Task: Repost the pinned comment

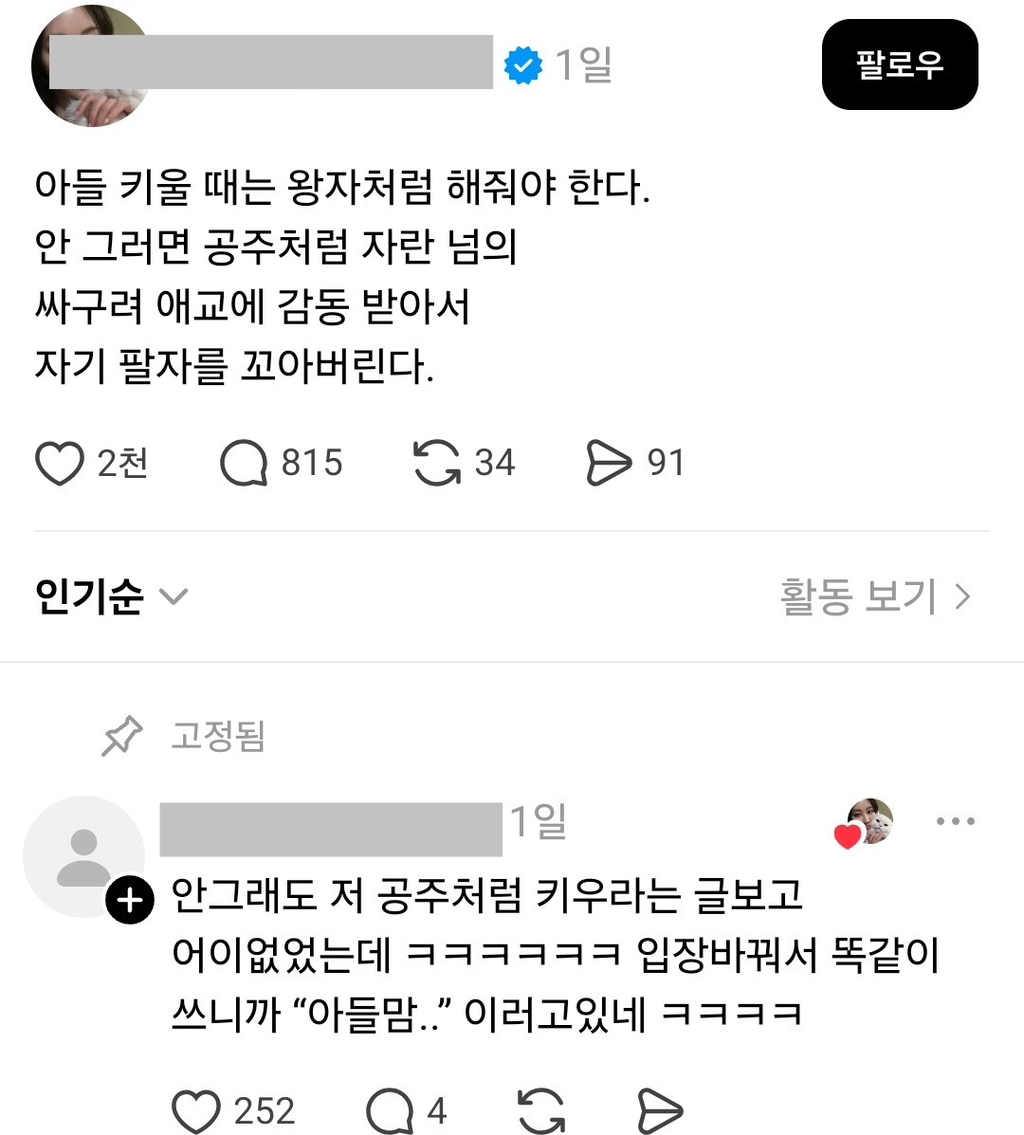Action: coord(543,1110)
